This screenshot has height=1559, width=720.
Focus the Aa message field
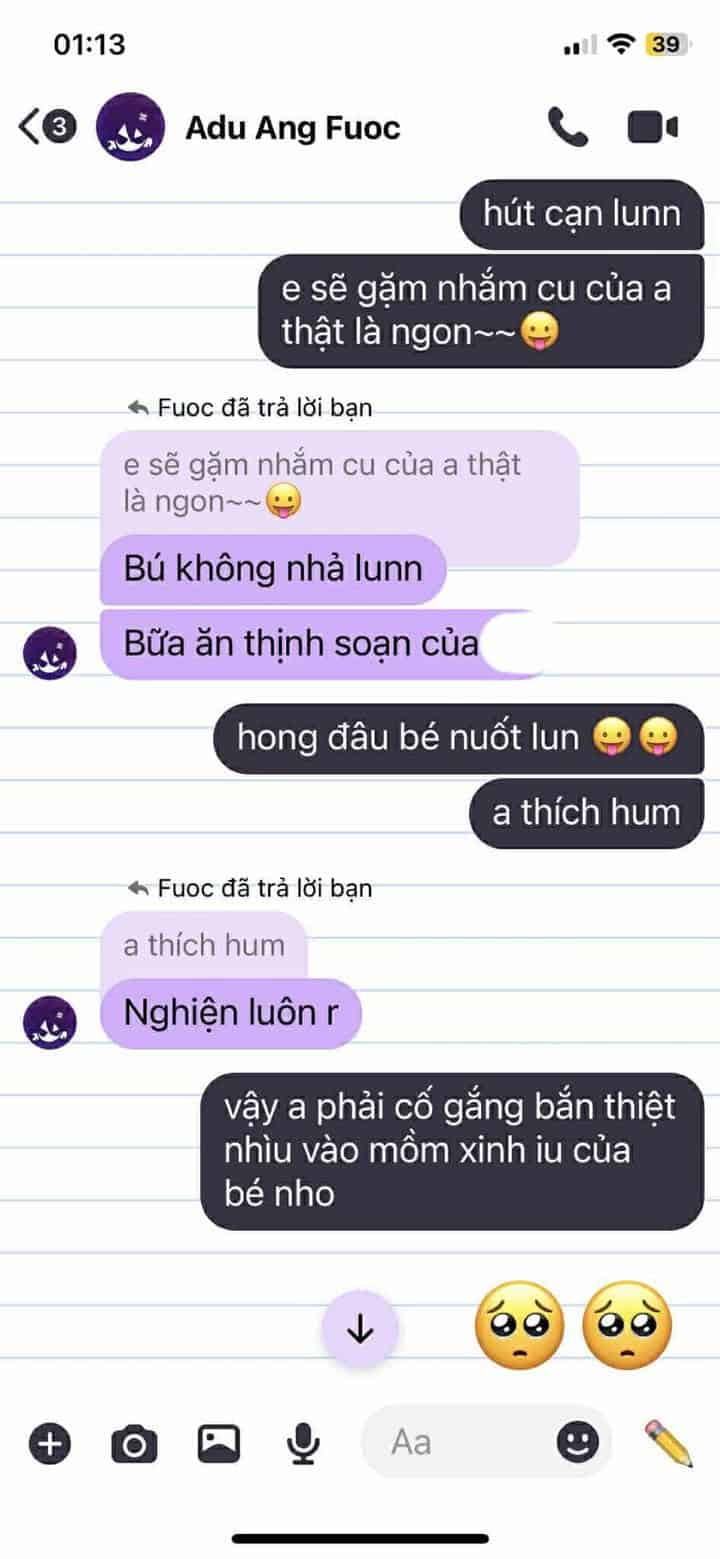pyautogui.click(x=460, y=1442)
